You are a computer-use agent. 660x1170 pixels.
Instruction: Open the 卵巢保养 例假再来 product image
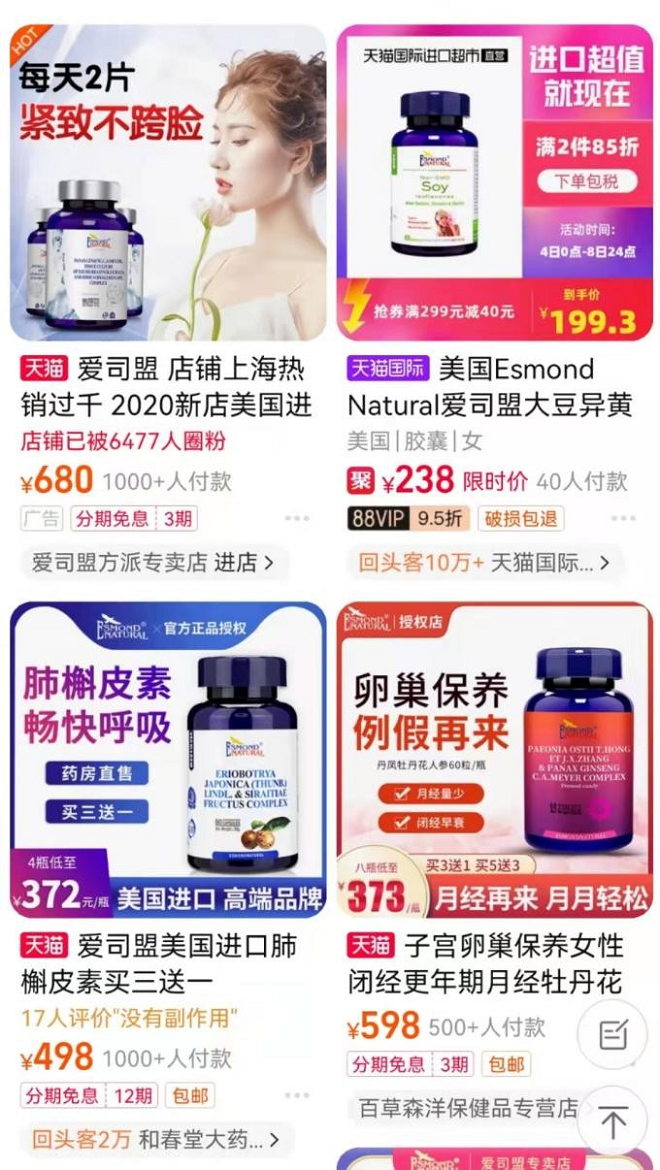(x=494, y=759)
